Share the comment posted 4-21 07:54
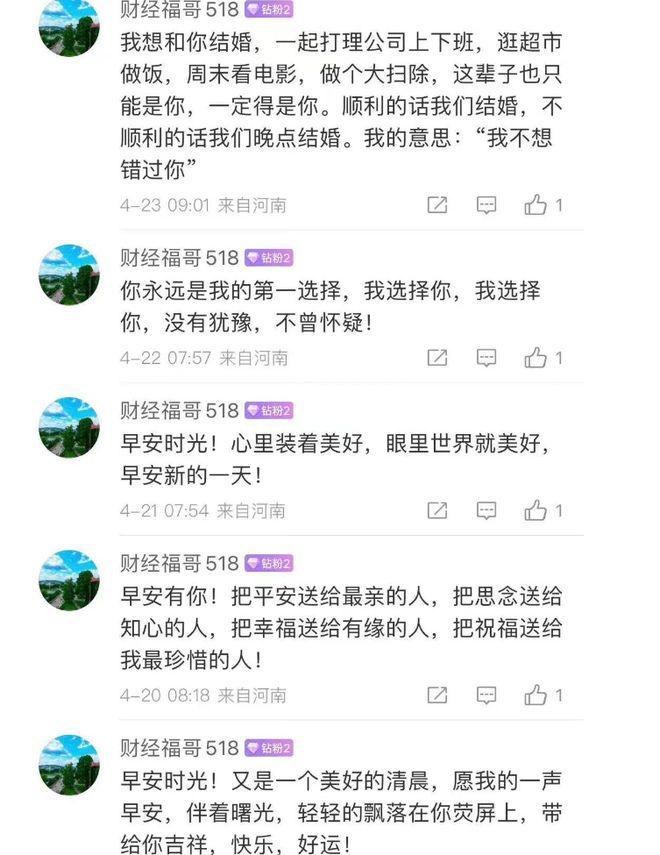The width and height of the screenshot is (660, 855). (x=437, y=510)
